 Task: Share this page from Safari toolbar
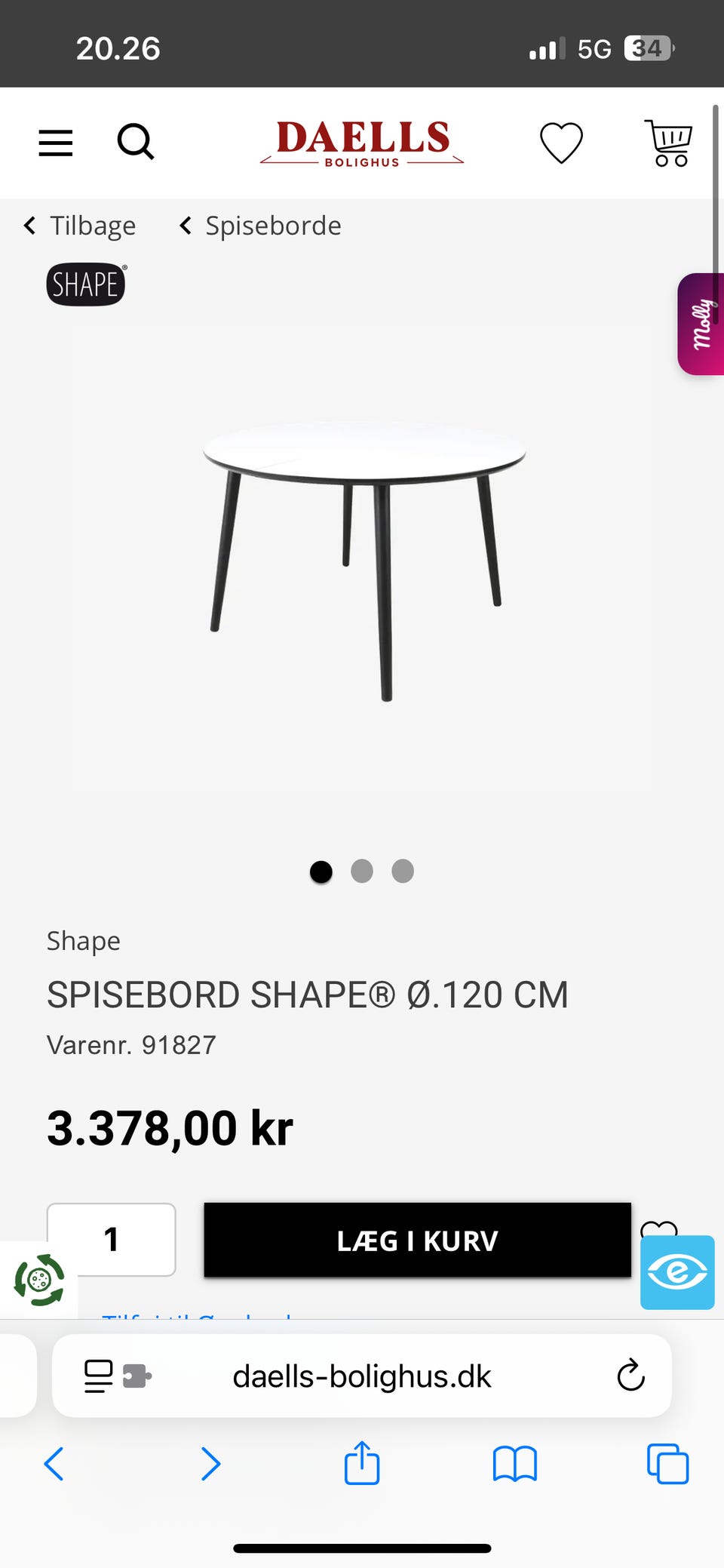[362, 1464]
